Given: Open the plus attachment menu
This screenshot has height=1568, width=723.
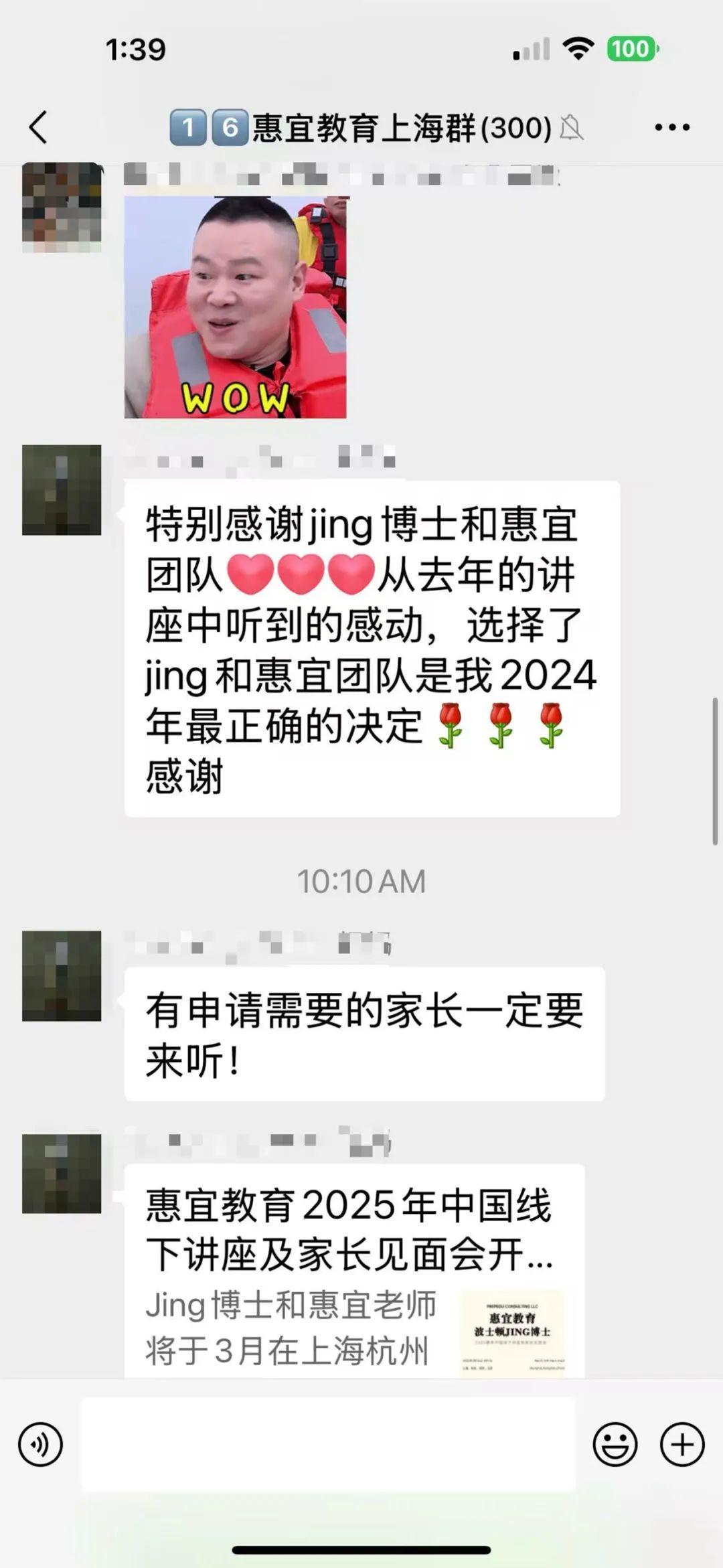Looking at the screenshot, I should click(682, 1445).
